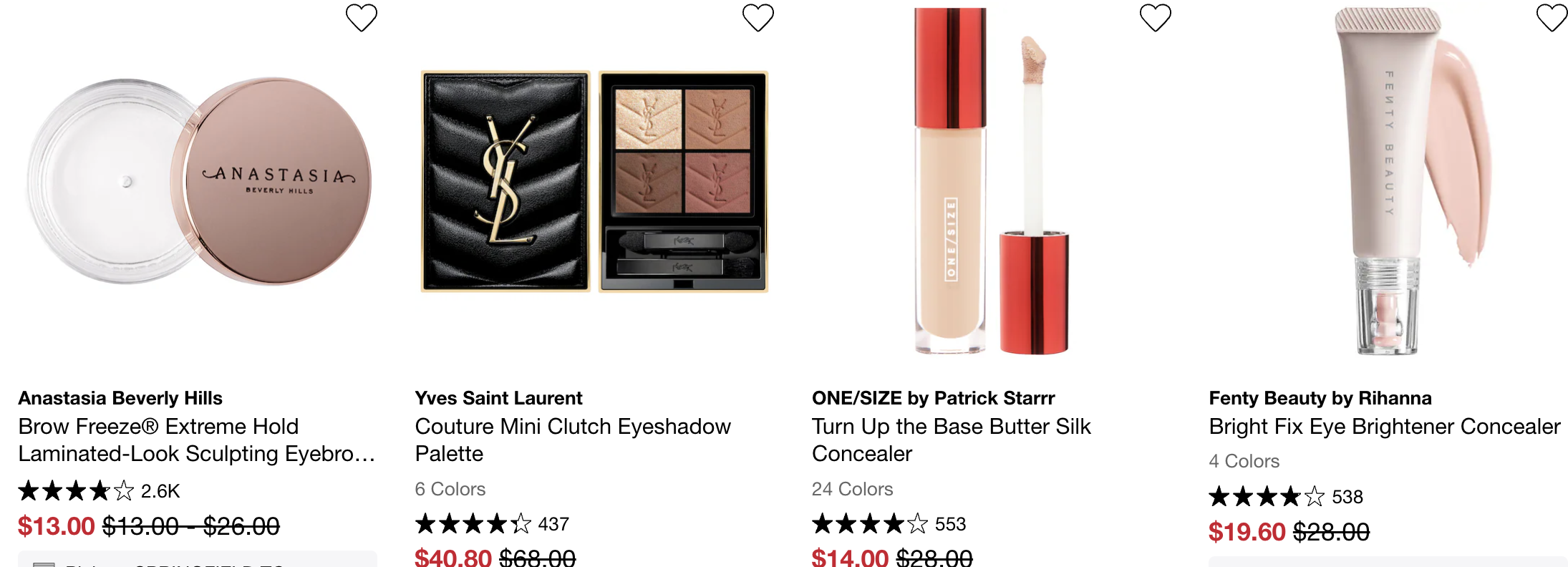This screenshot has width=1568, height=567.
Task: View the Couture Mini Clutch Eyeshadow Palette image
Action: point(594,181)
